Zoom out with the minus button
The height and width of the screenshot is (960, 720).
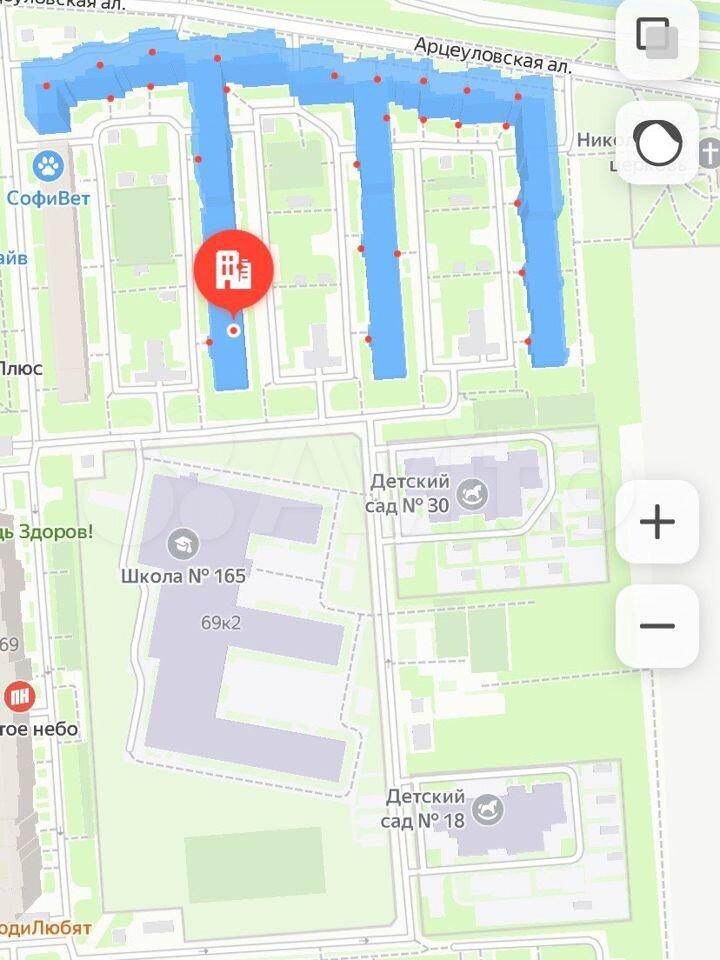pos(657,626)
